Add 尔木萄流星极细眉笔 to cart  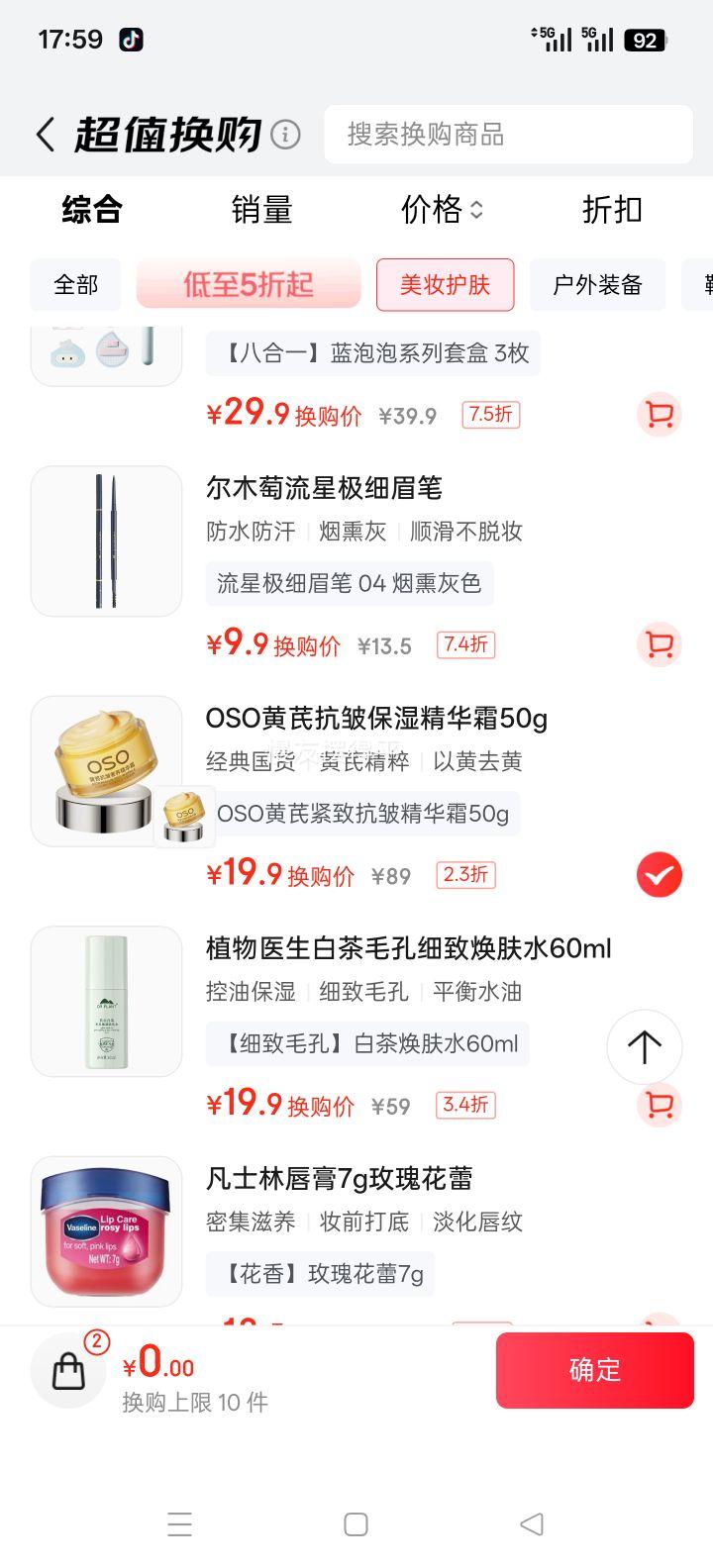659,645
